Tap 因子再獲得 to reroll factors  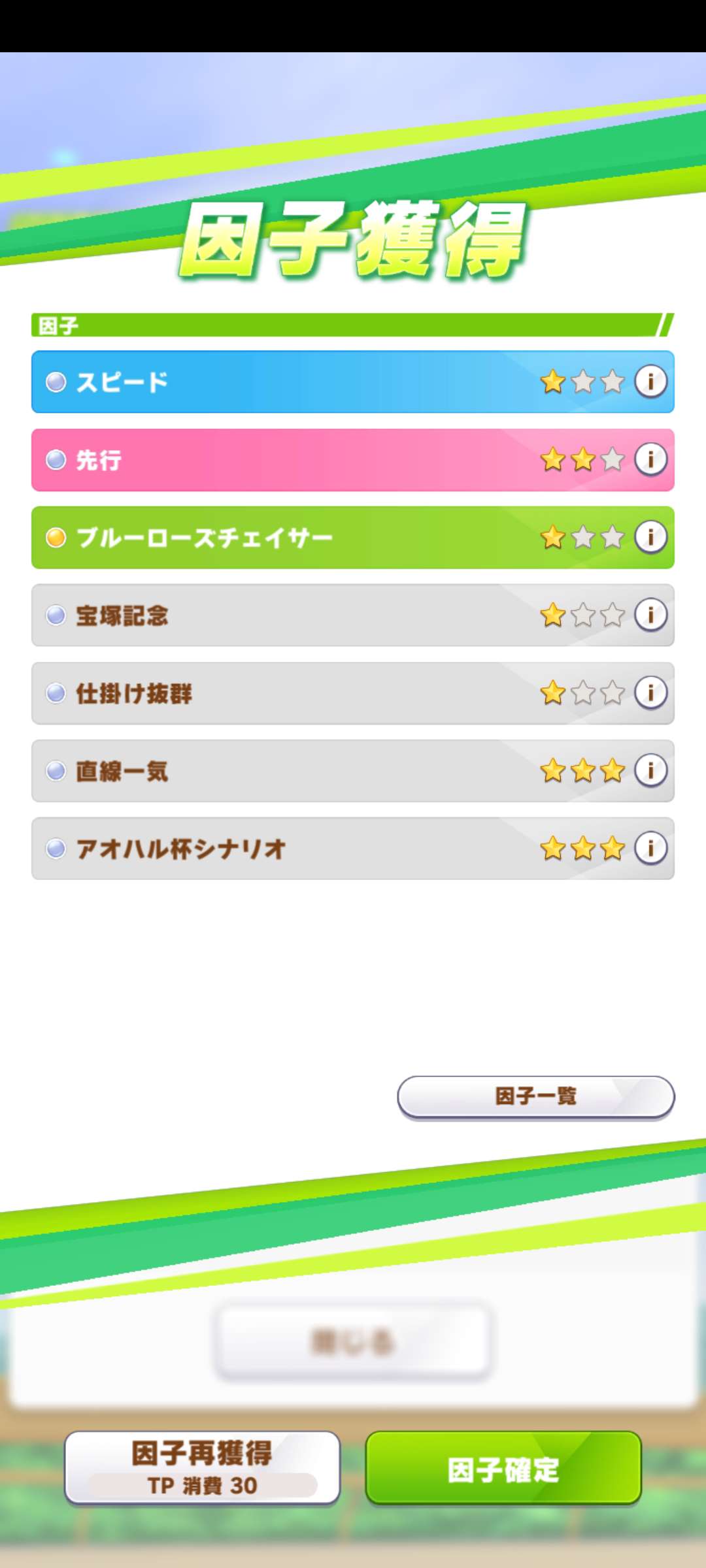(x=202, y=1467)
